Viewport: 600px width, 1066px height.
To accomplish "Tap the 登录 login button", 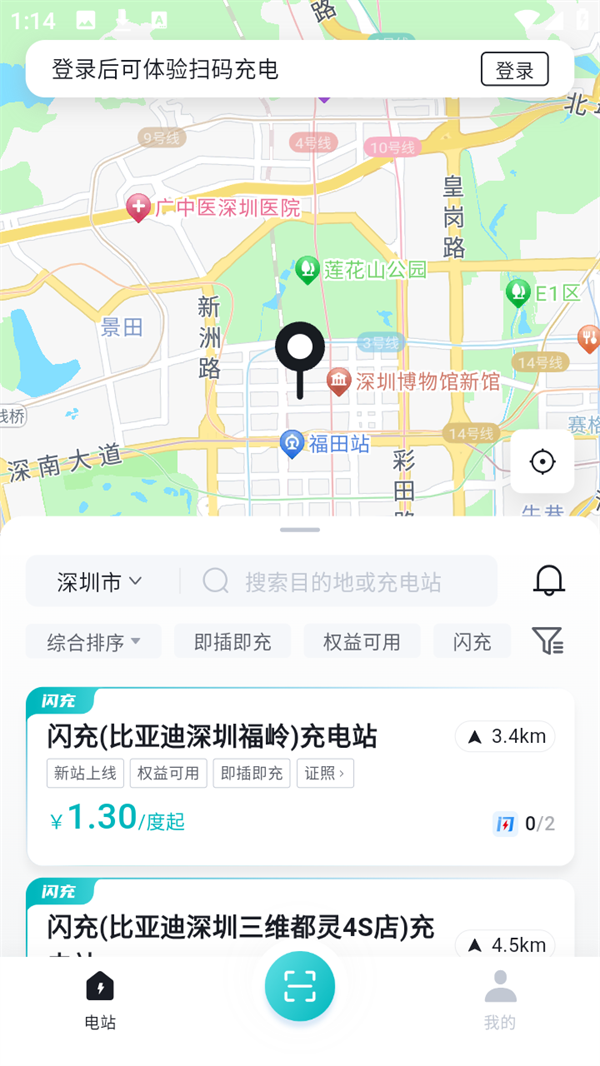I will point(514,70).
